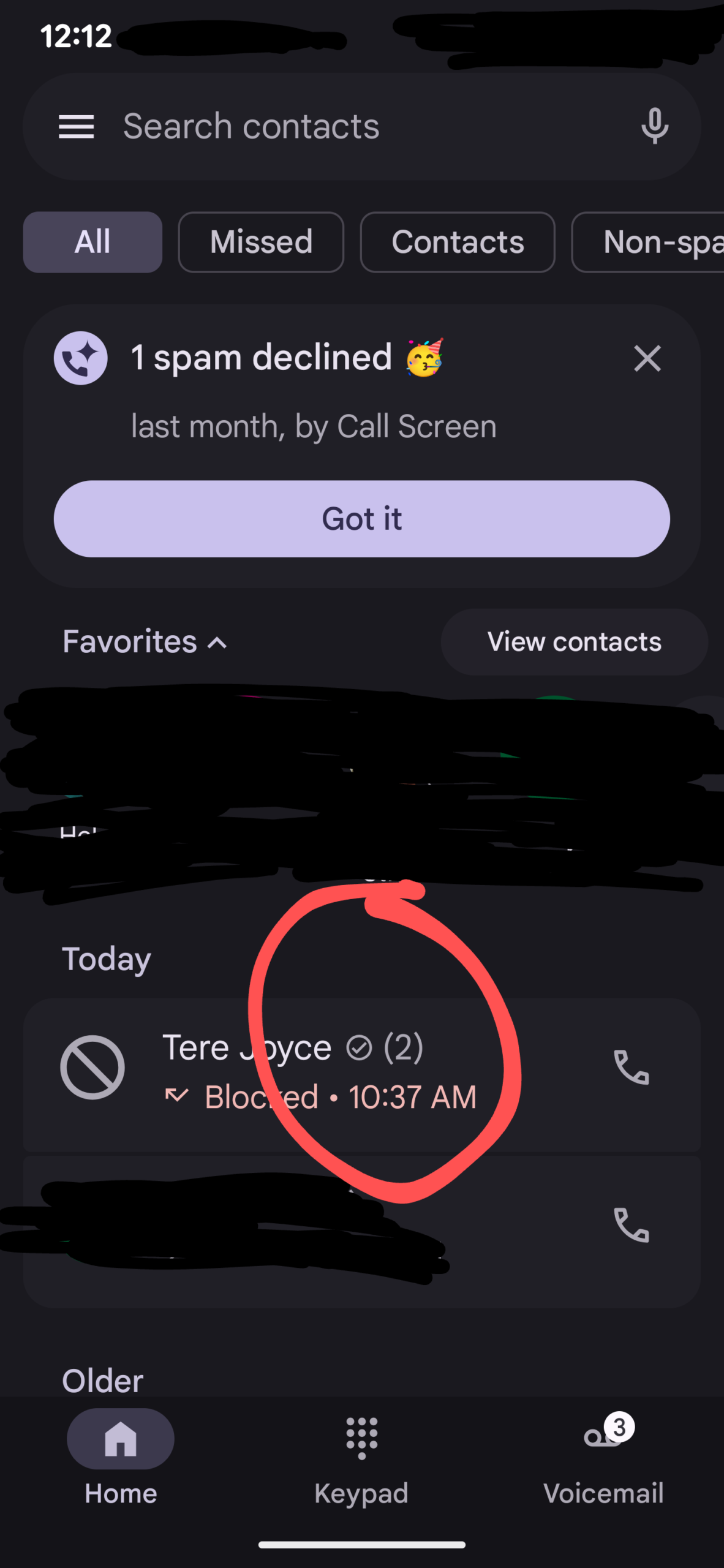Call back Tere Joyce
The width and height of the screenshot is (724, 1568).
point(631,1068)
